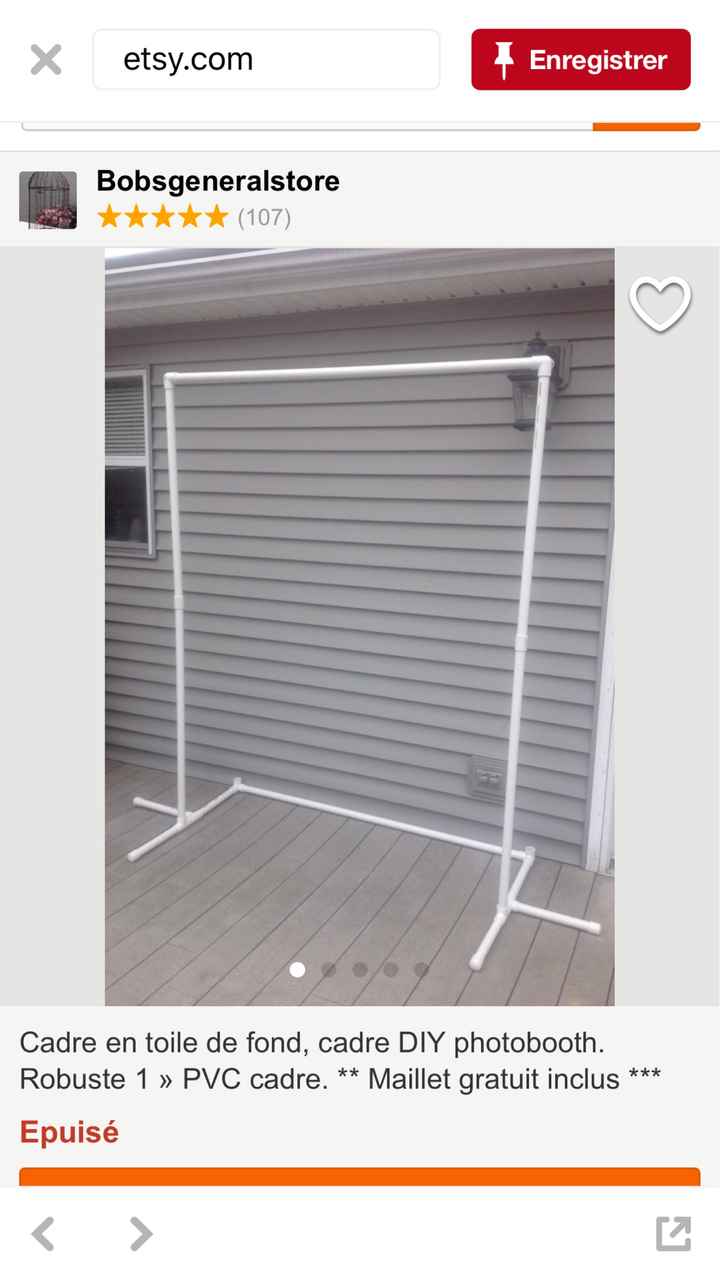Close the in-app browser
This screenshot has height=1280, width=720.
point(46,60)
